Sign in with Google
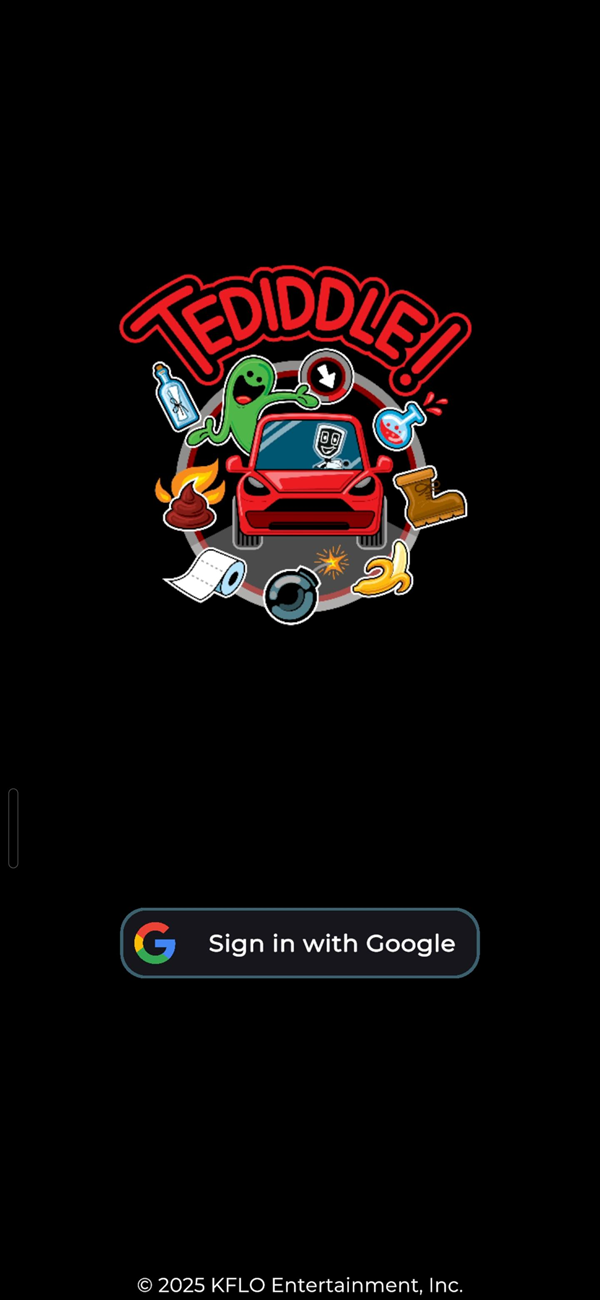This screenshot has width=600, height=1300. tap(300, 943)
